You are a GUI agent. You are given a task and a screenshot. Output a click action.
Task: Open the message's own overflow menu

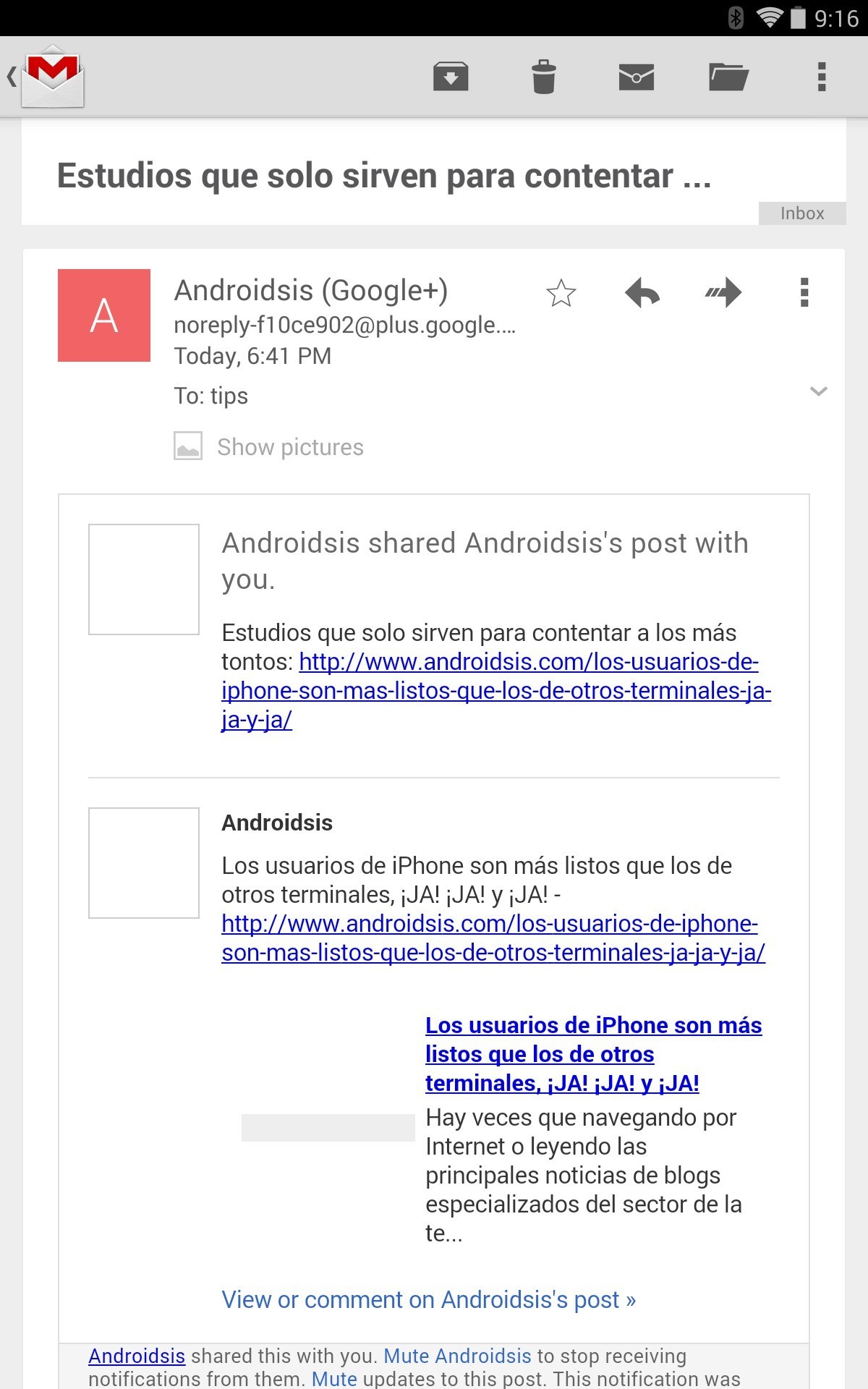click(x=804, y=293)
